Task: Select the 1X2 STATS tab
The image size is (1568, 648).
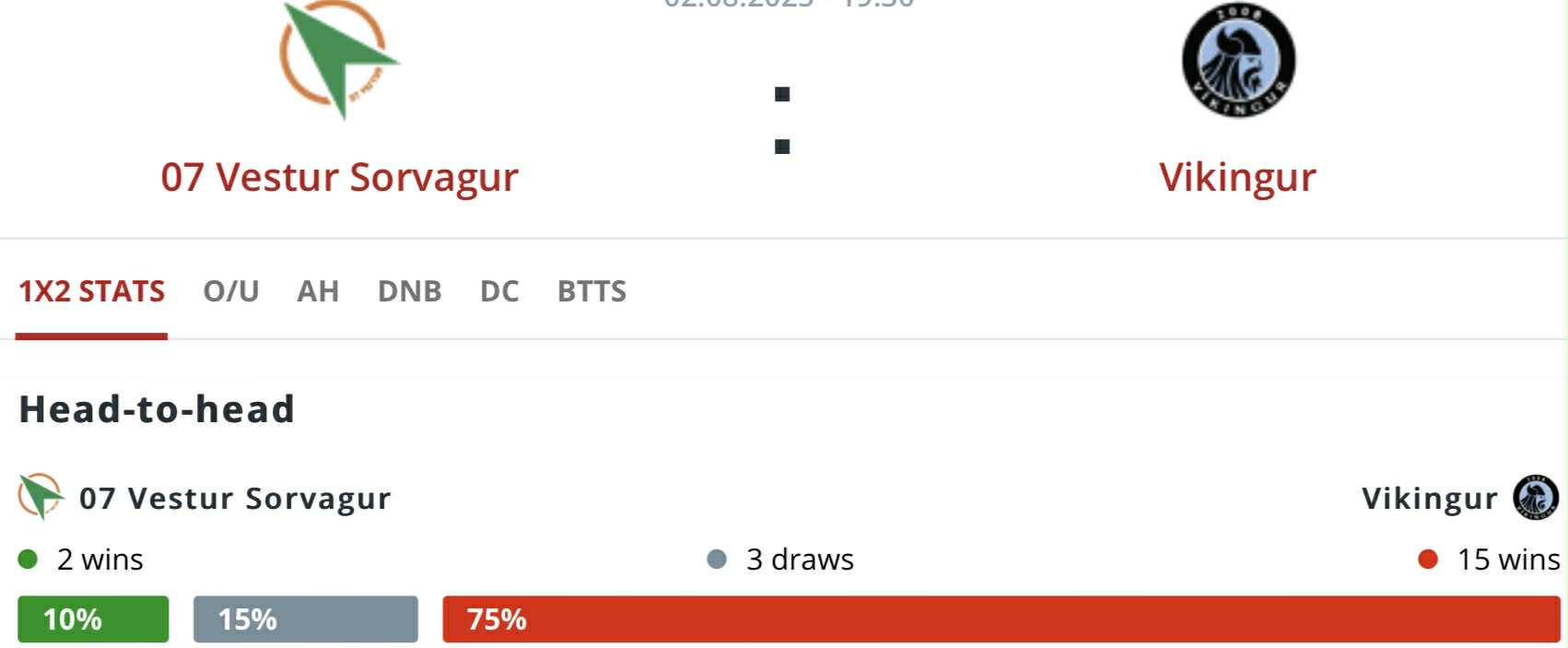Action: coord(91,291)
